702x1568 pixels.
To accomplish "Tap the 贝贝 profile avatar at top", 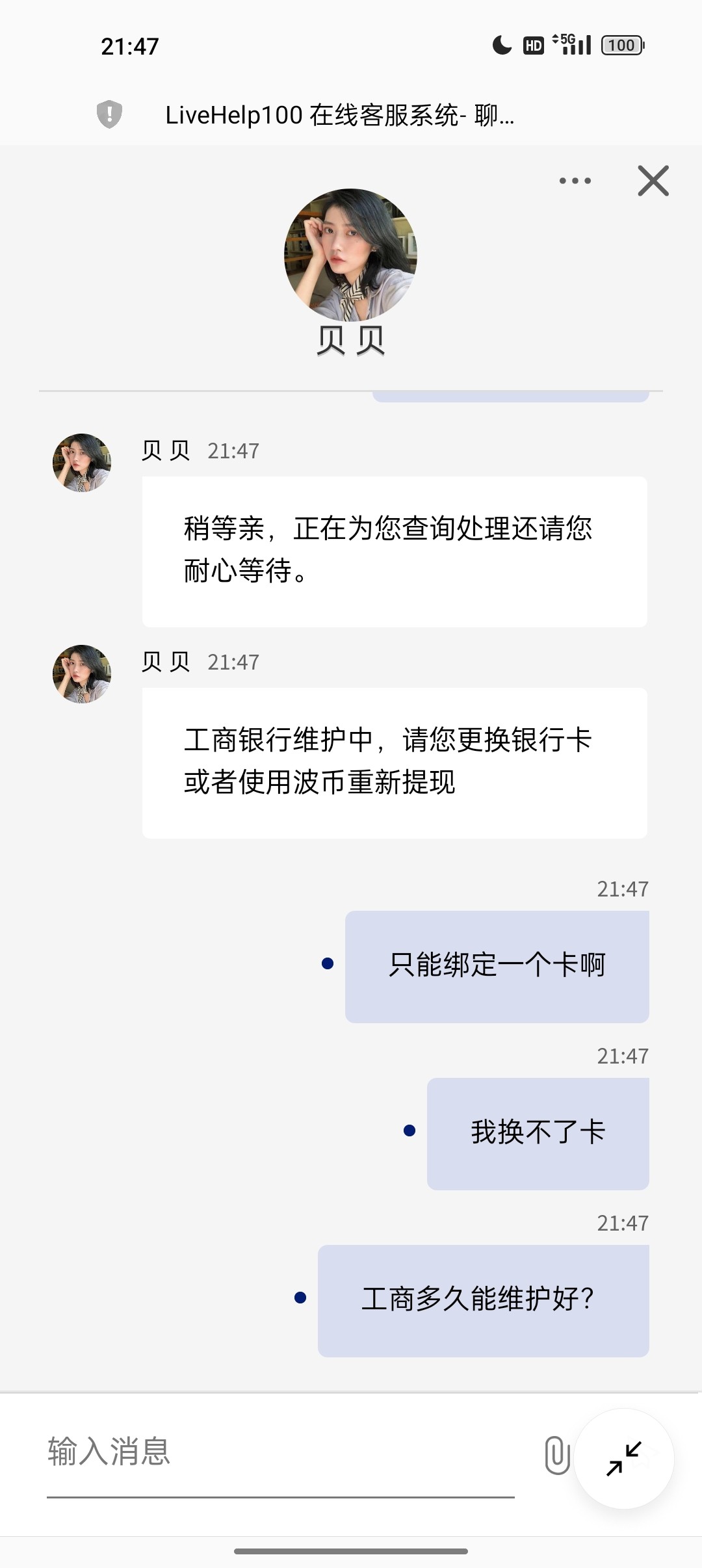I will pyautogui.click(x=350, y=254).
